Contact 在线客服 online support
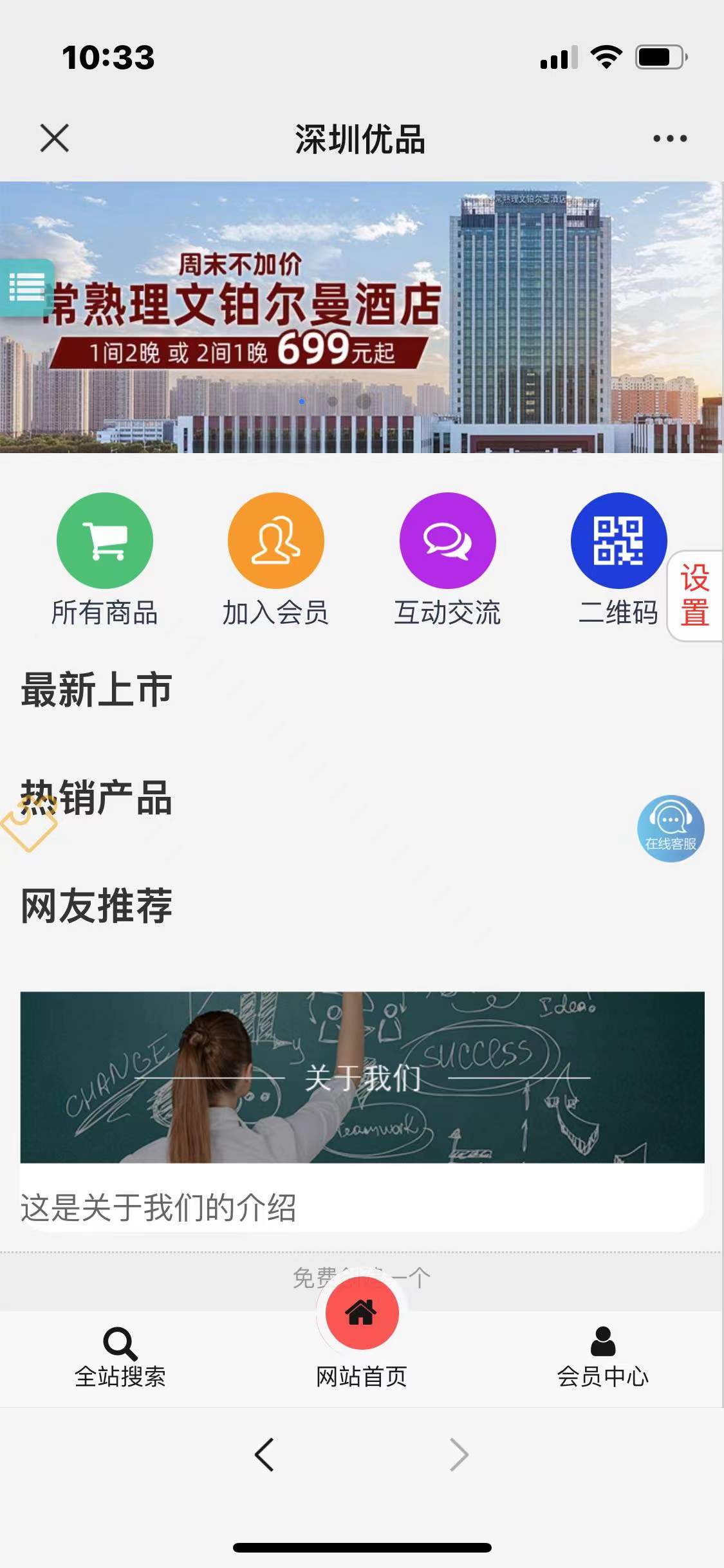The width and height of the screenshot is (724, 1568). pyautogui.click(x=671, y=828)
